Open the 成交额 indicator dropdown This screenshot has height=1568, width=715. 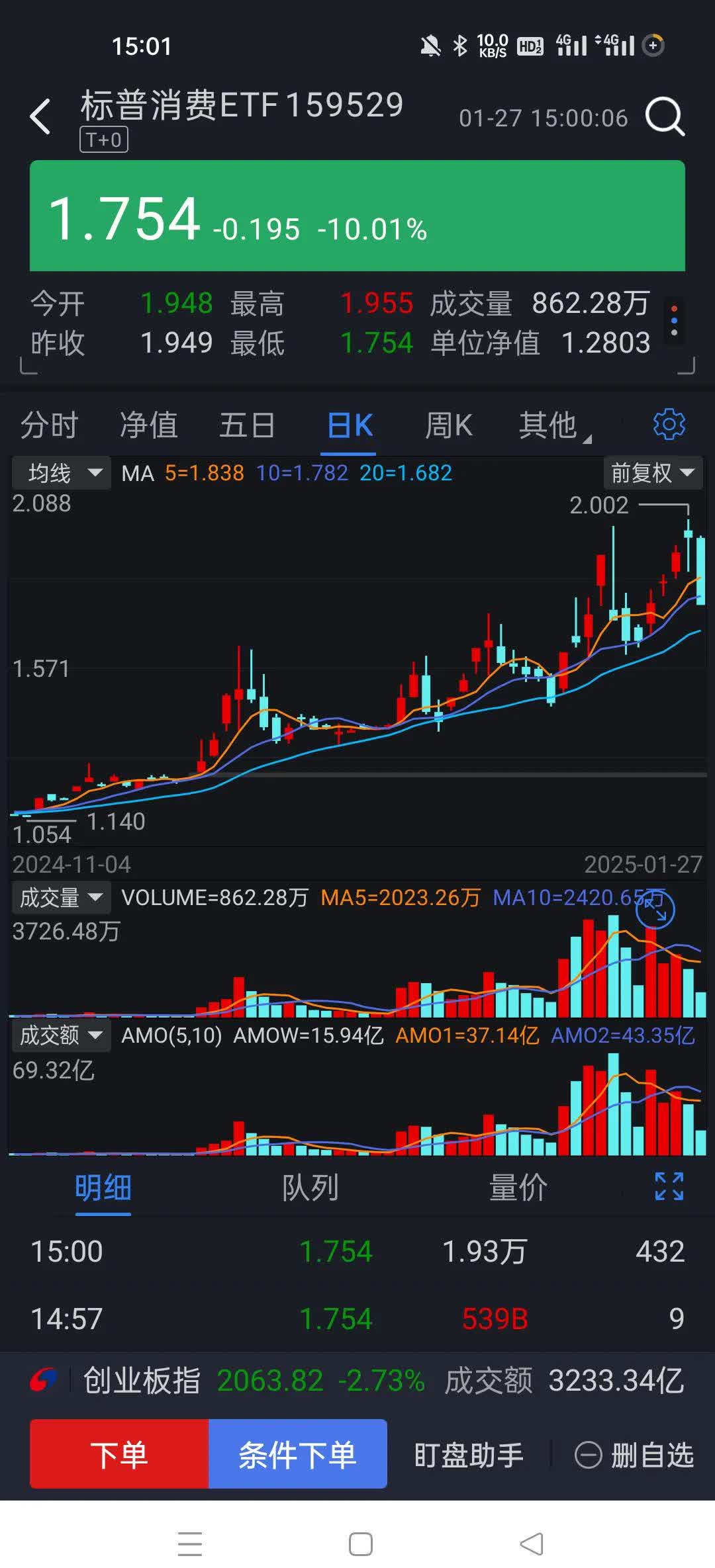(60, 1035)
